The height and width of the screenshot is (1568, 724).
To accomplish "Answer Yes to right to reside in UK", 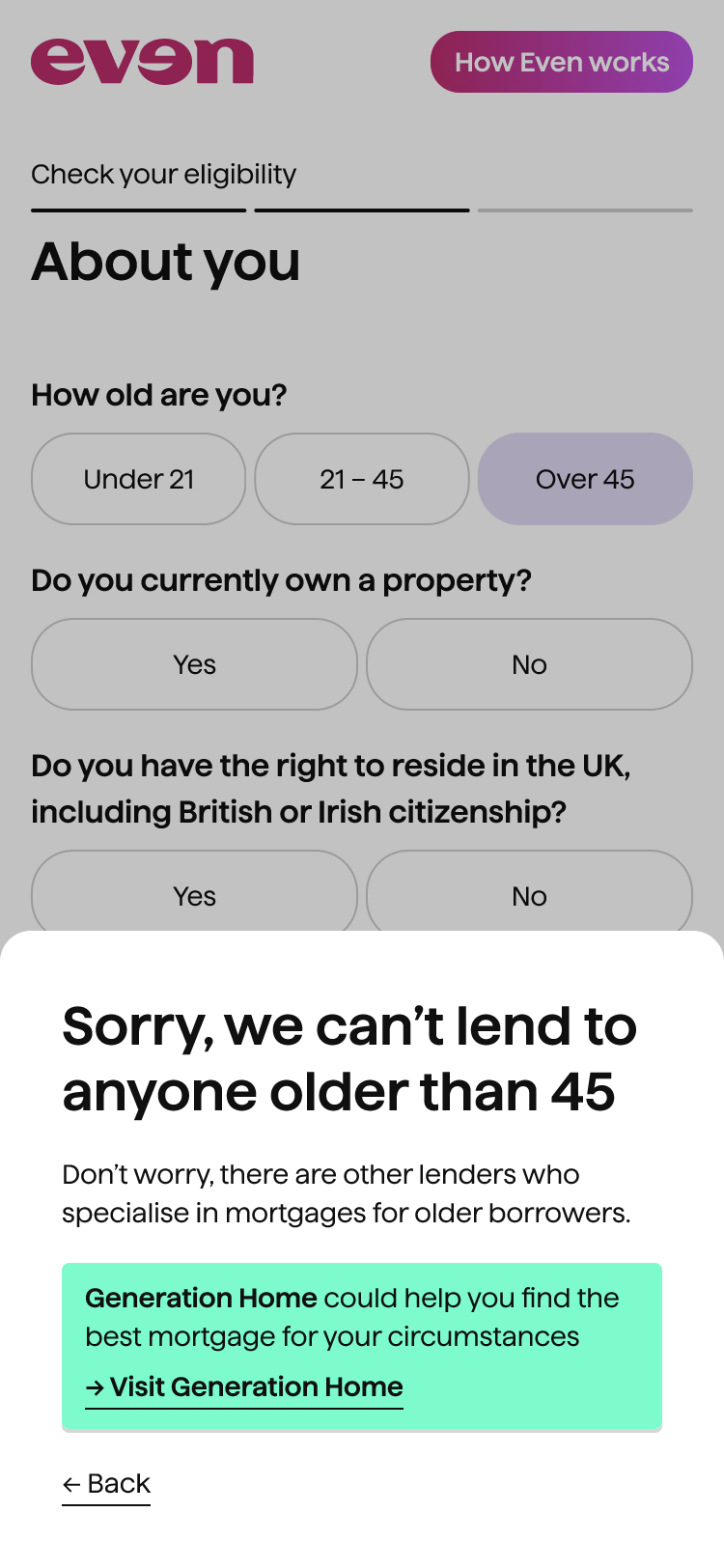I will [194, 895].
